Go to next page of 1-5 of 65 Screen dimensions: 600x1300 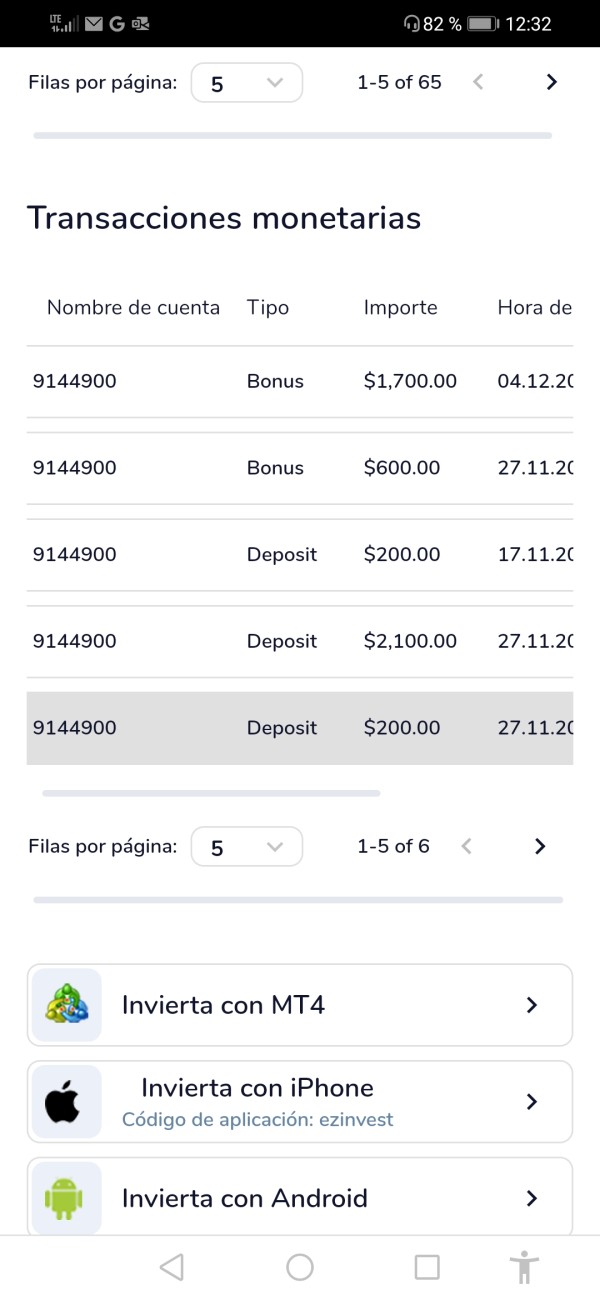551,83
